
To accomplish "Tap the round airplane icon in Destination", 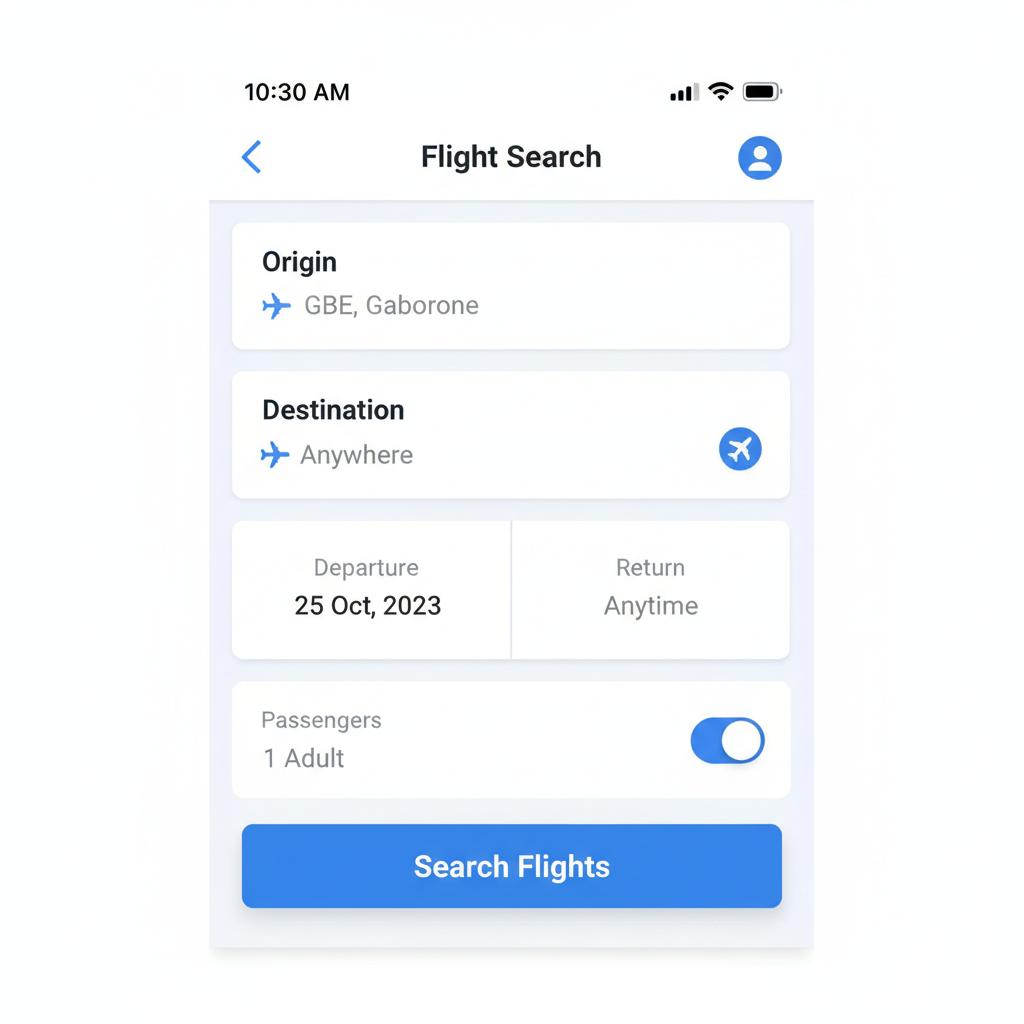I will (x=740, y=449).
